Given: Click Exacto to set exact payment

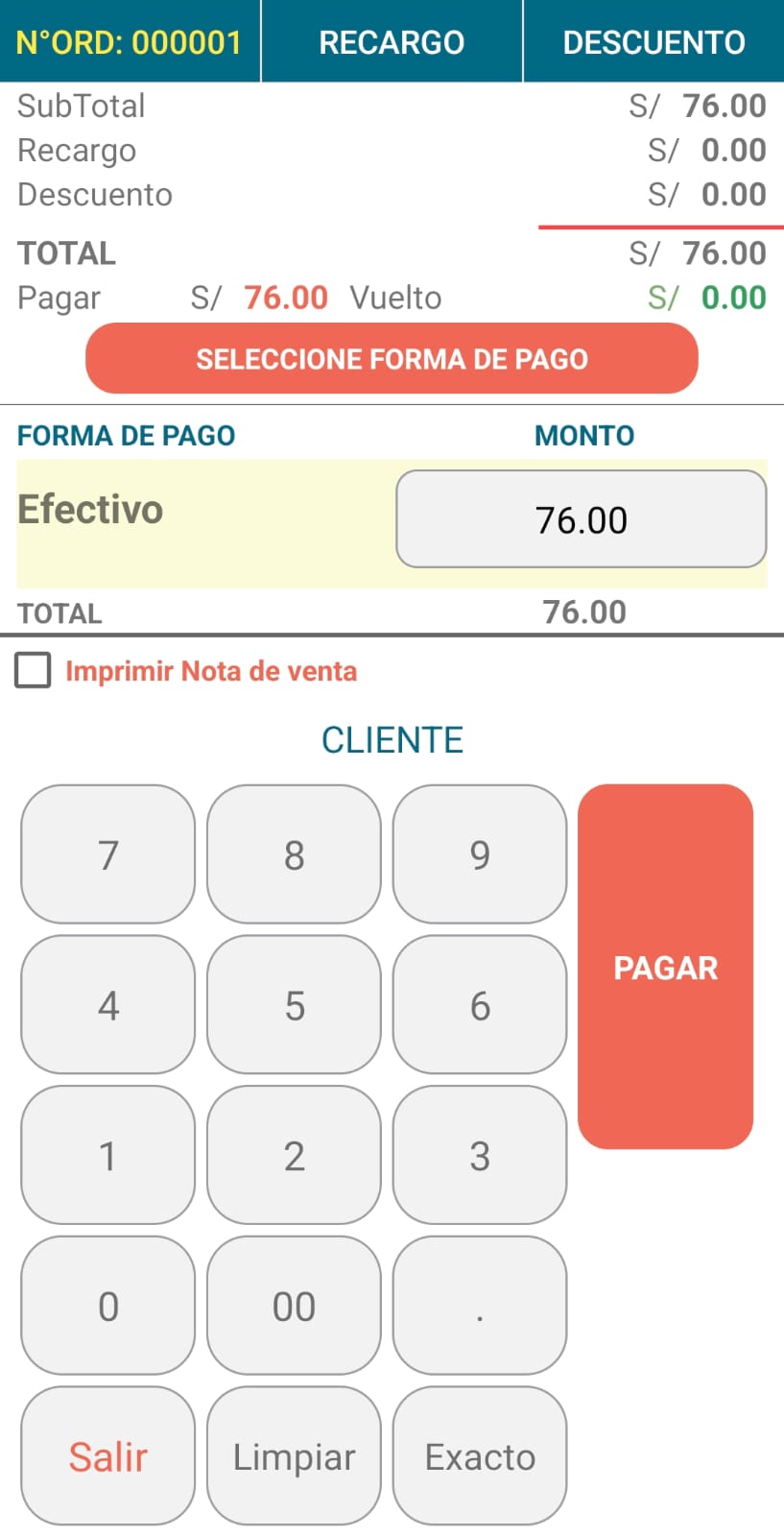Looking at the screenshot, I should pos(479,1457).
